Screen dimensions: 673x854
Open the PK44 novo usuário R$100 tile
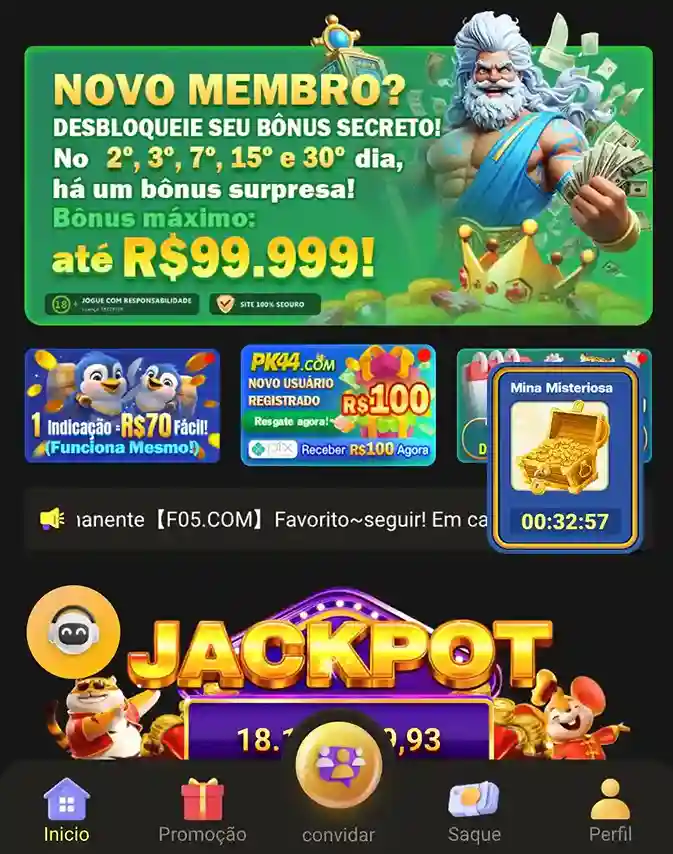338,405
